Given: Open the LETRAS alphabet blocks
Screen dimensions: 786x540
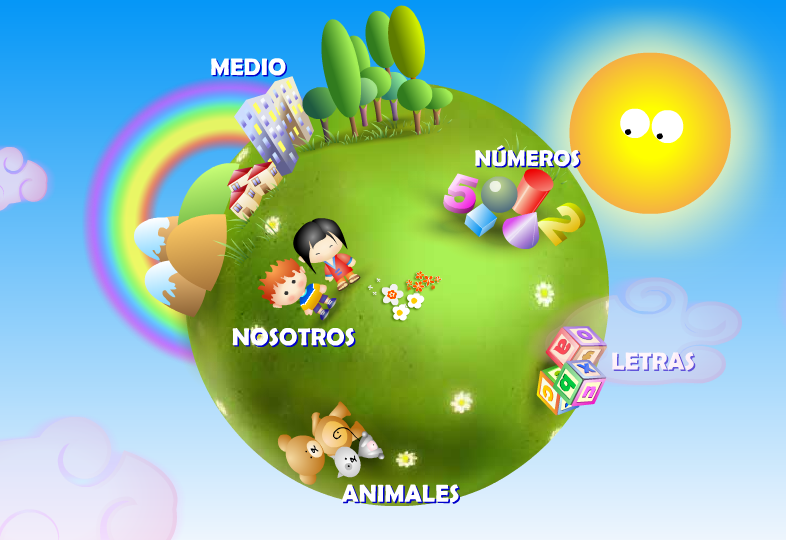Looking at the screenshot, I should click(x=572, y=368).
